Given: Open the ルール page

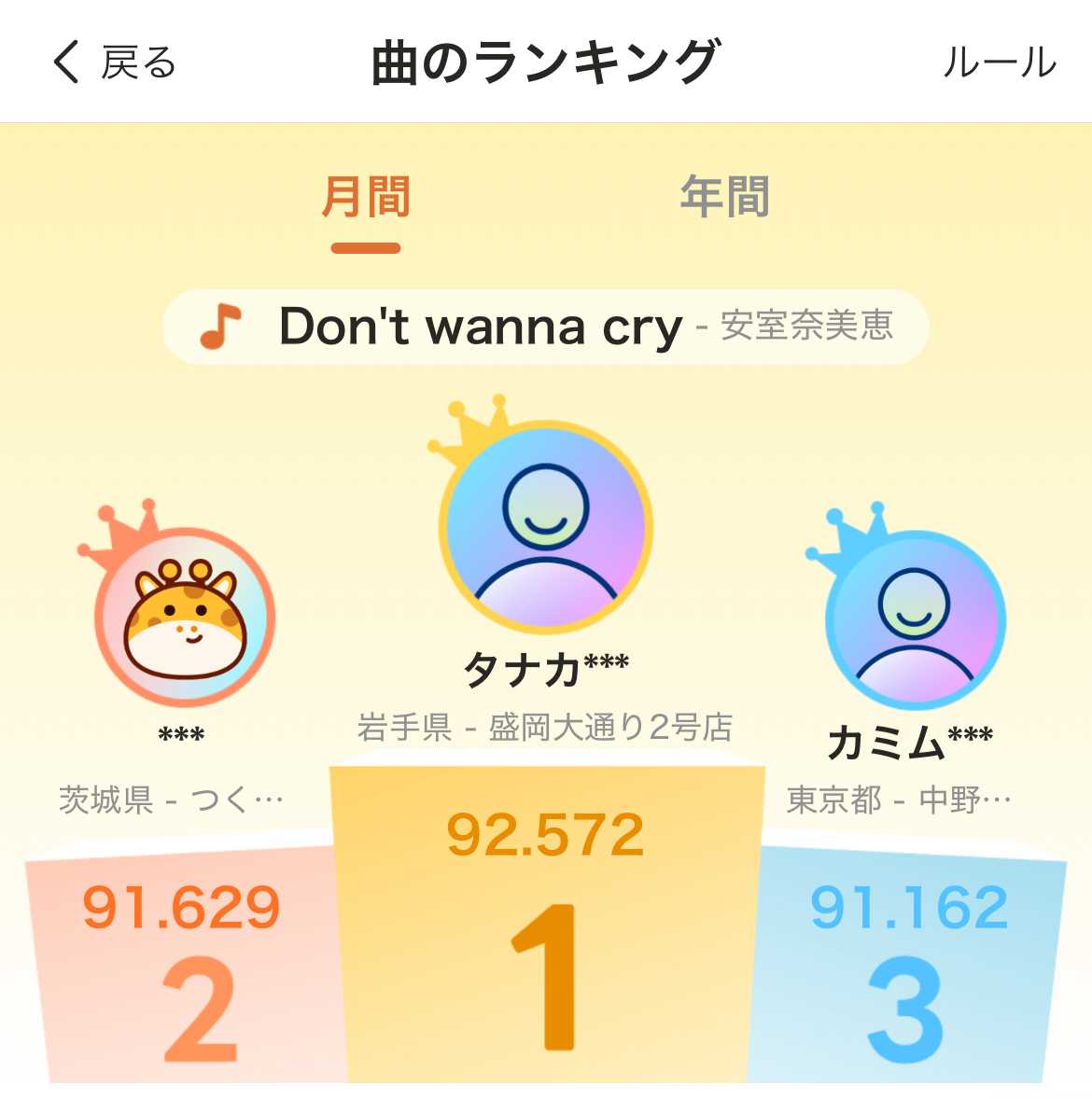Looking at the screenshot, I should click(999, 63).
